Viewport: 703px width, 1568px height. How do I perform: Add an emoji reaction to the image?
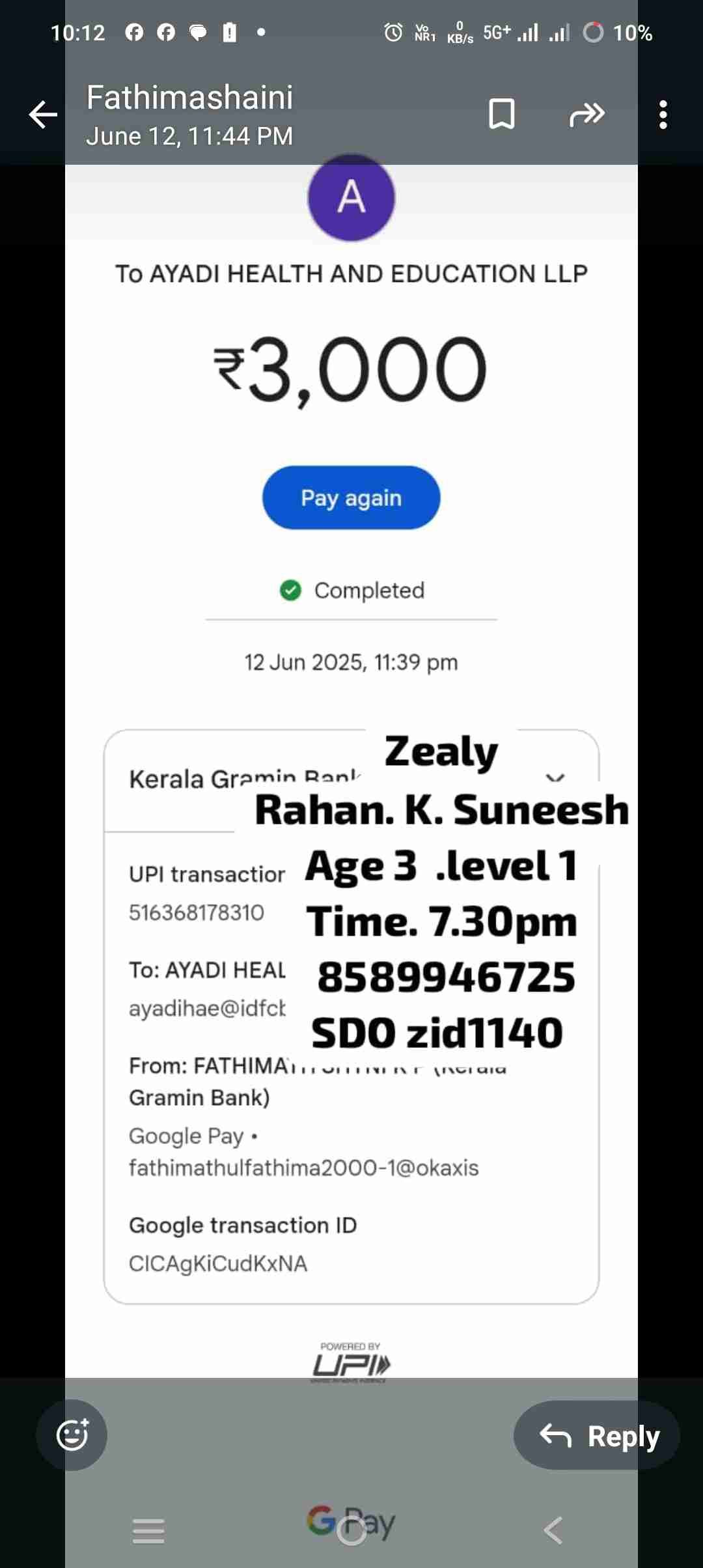click(72, 1435)
